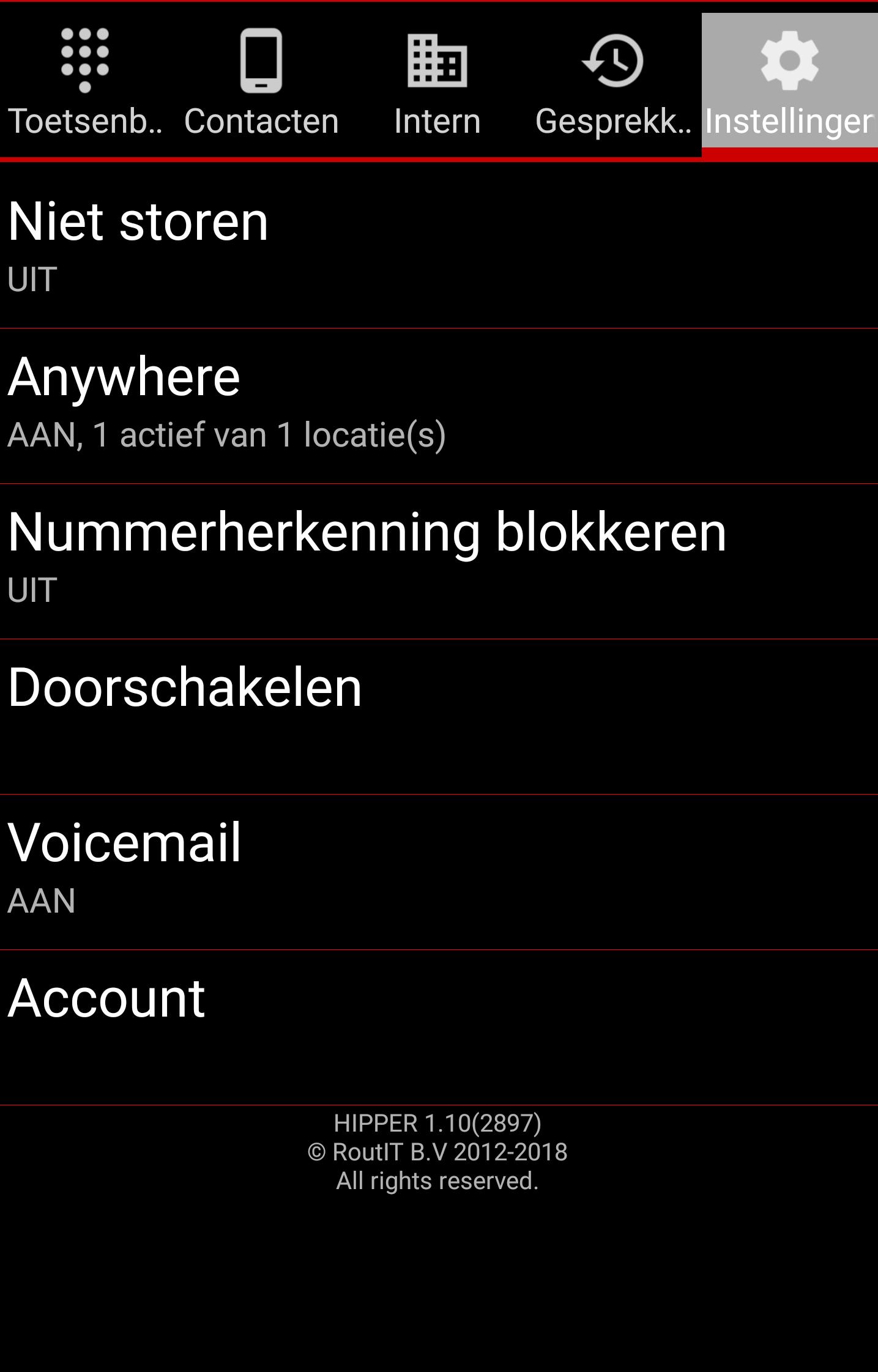The image size is (878, 1372).
Task: Open the Gesprekken call history tab
Action: 613,83
